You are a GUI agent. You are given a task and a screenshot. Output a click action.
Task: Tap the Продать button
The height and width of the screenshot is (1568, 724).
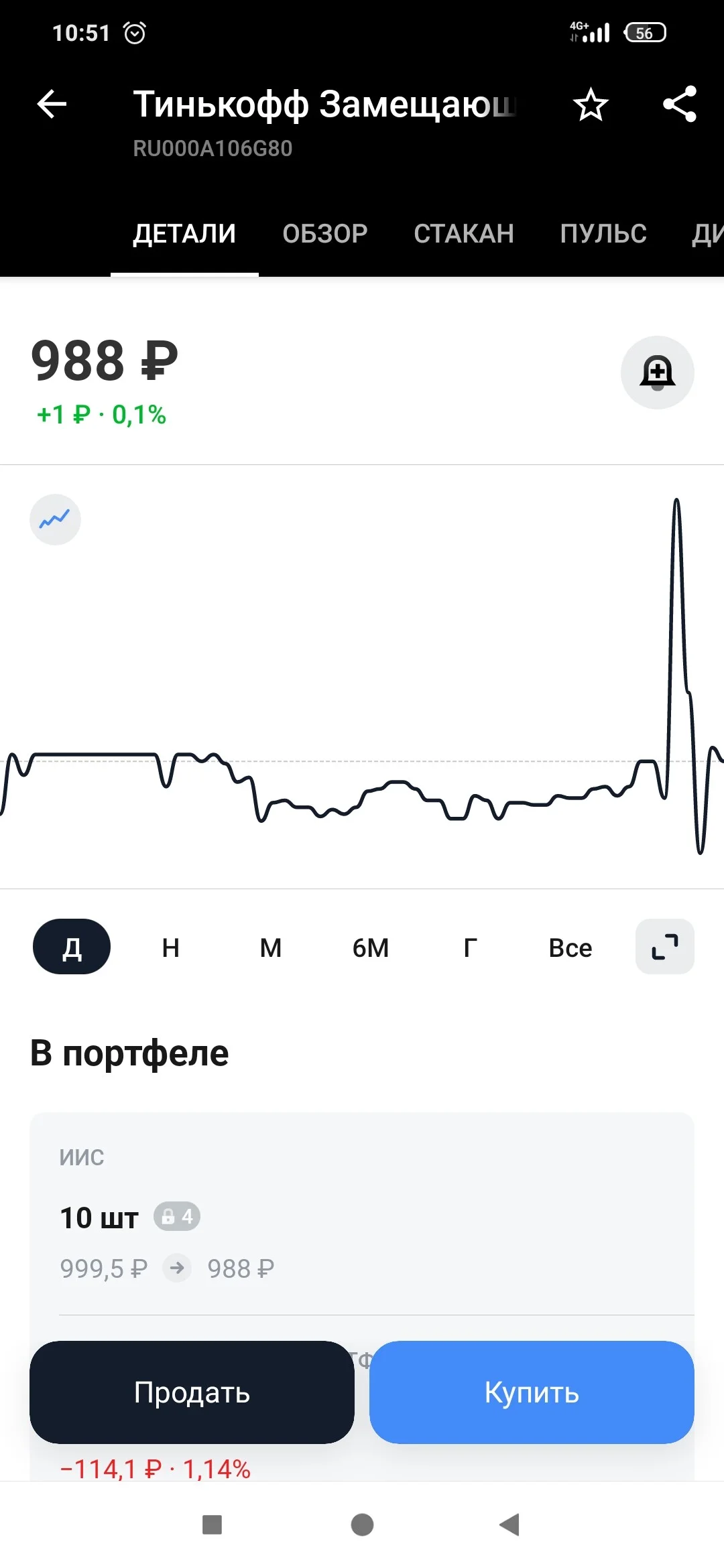[x=192, y=1392]
